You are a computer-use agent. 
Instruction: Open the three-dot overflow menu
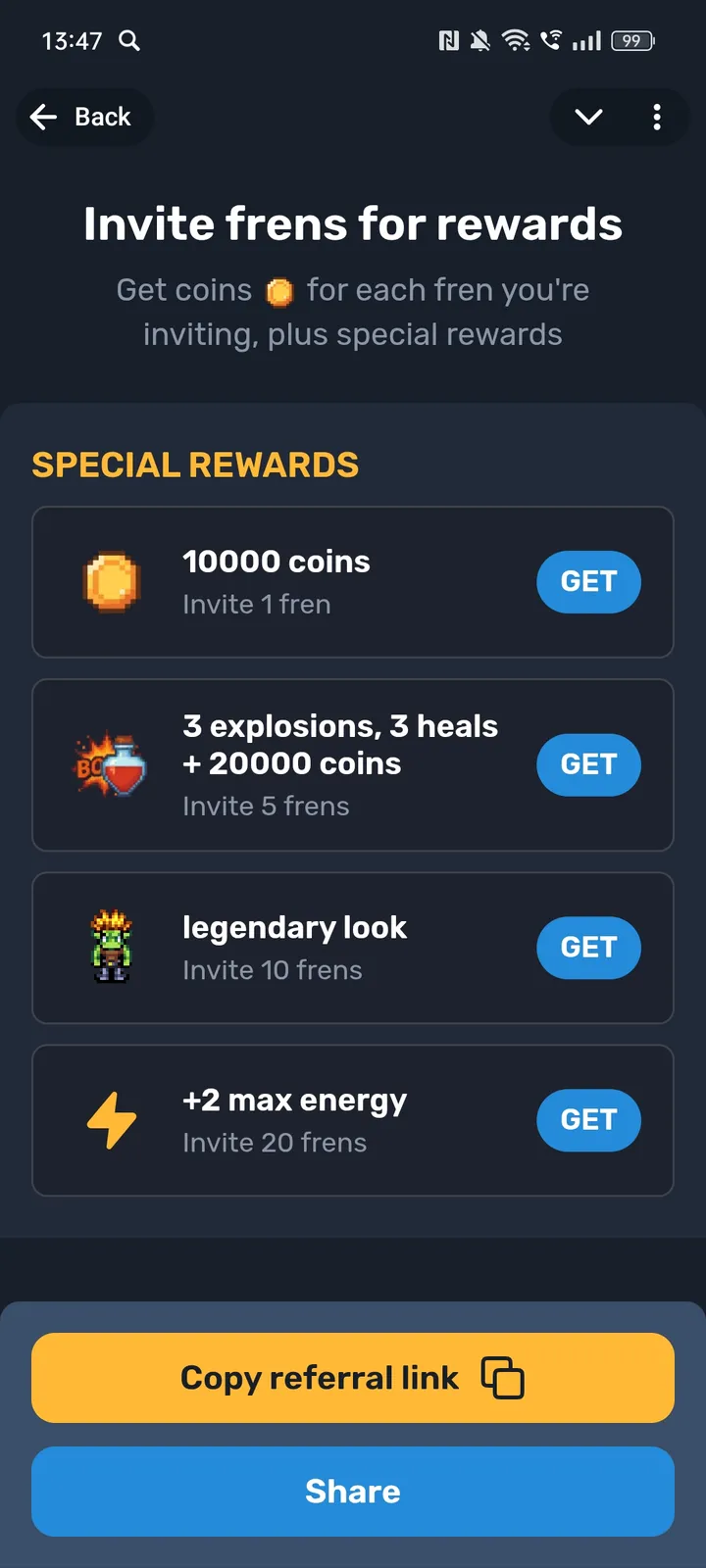656,117
